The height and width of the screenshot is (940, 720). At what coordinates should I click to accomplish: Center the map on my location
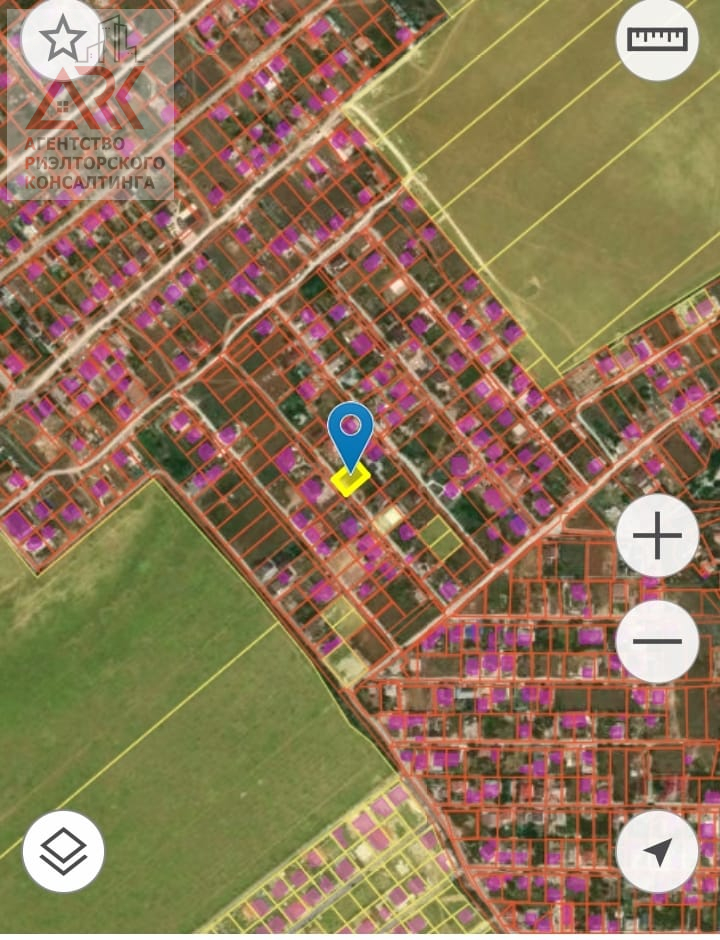coord(657,851)
